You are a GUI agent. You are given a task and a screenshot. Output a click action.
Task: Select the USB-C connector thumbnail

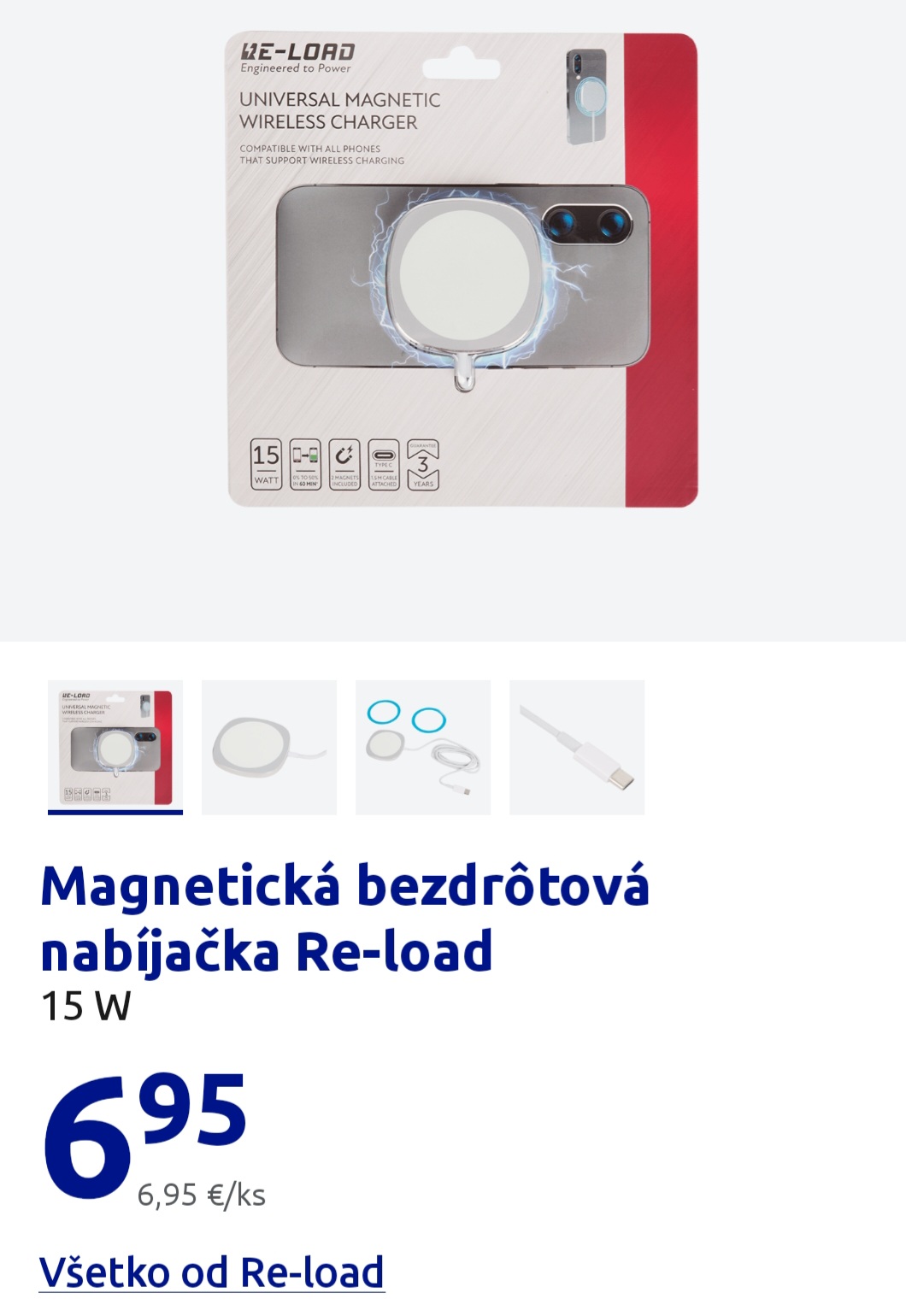pyautogui.click(x=577, y=747)
